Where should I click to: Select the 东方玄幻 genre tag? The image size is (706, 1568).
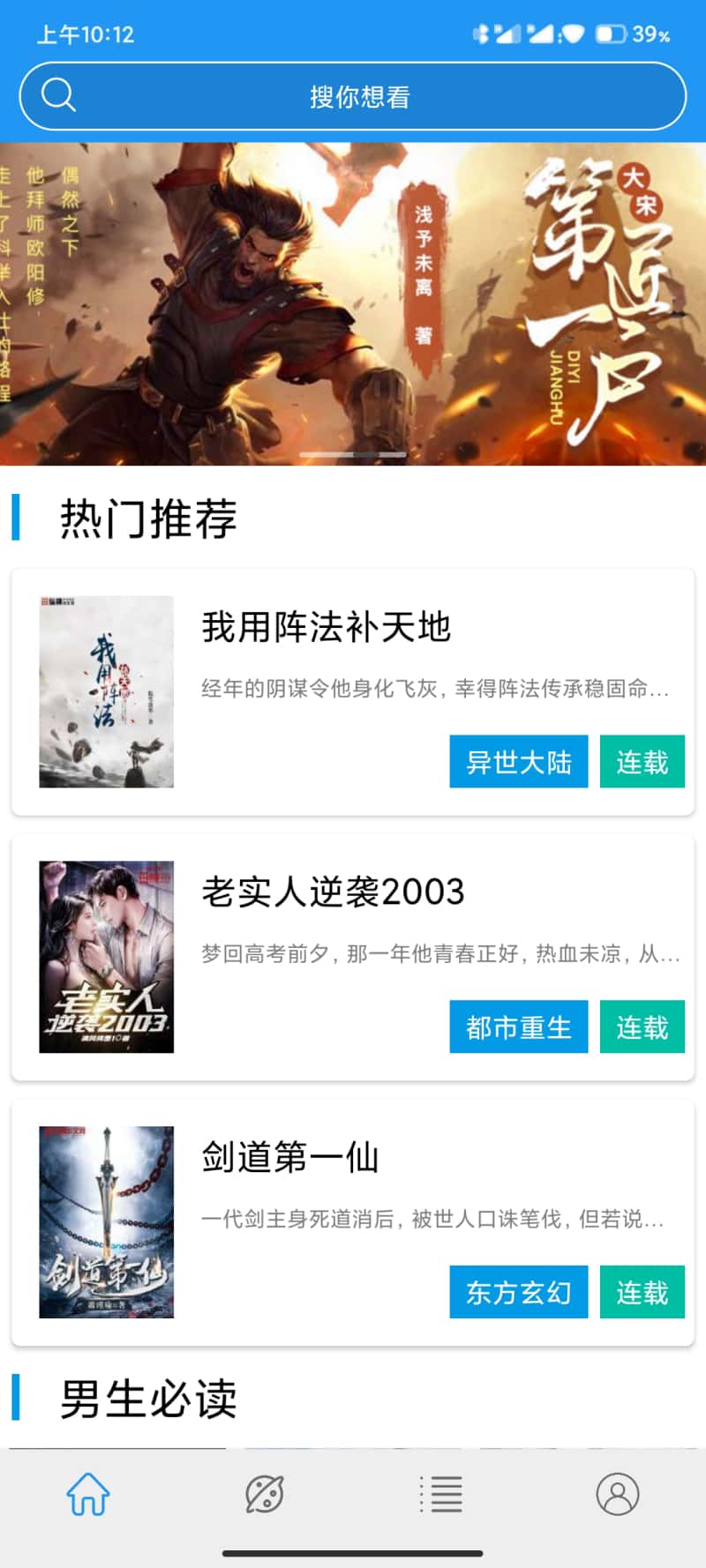pos(518,1292)
